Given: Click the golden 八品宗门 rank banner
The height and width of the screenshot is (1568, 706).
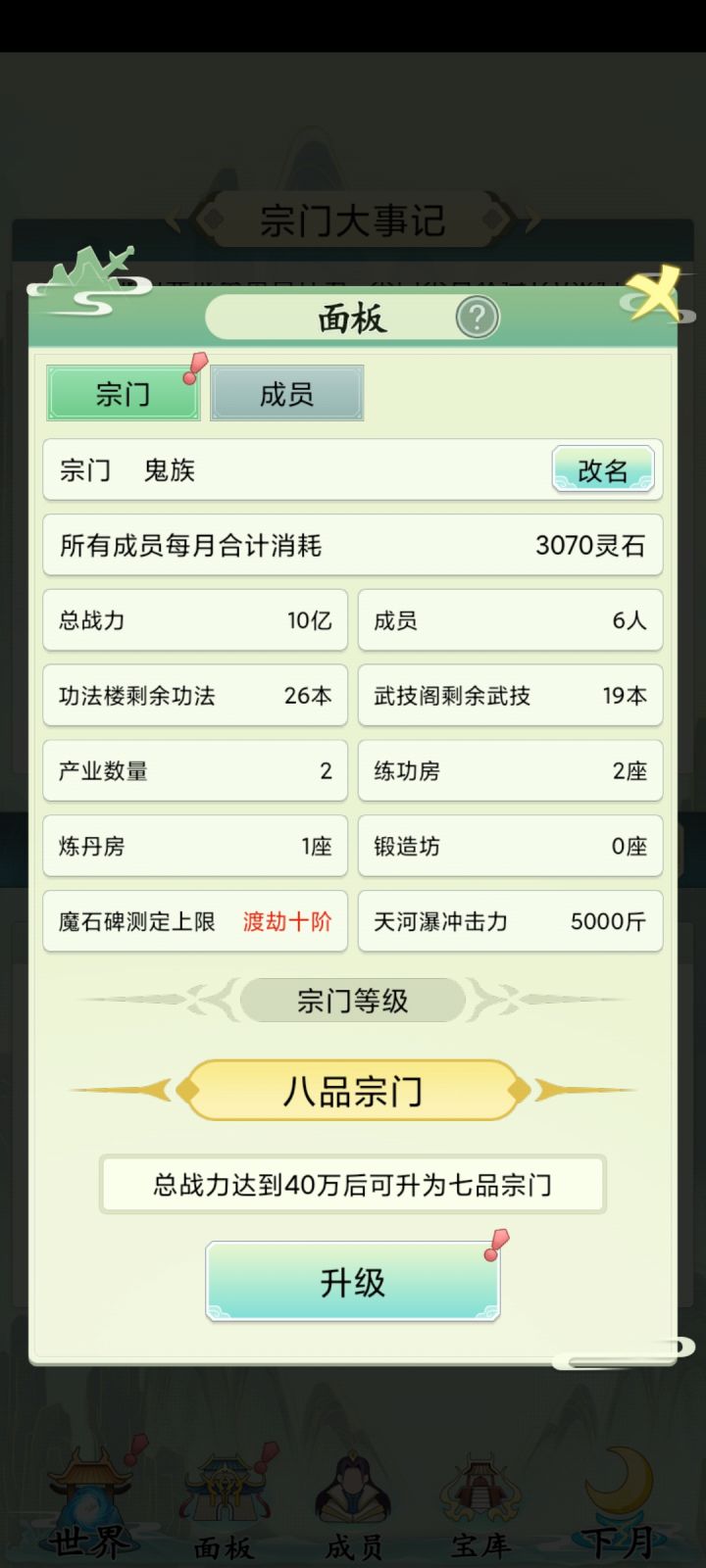Looking at the screenshot, I should click(x=353, y=1090).
